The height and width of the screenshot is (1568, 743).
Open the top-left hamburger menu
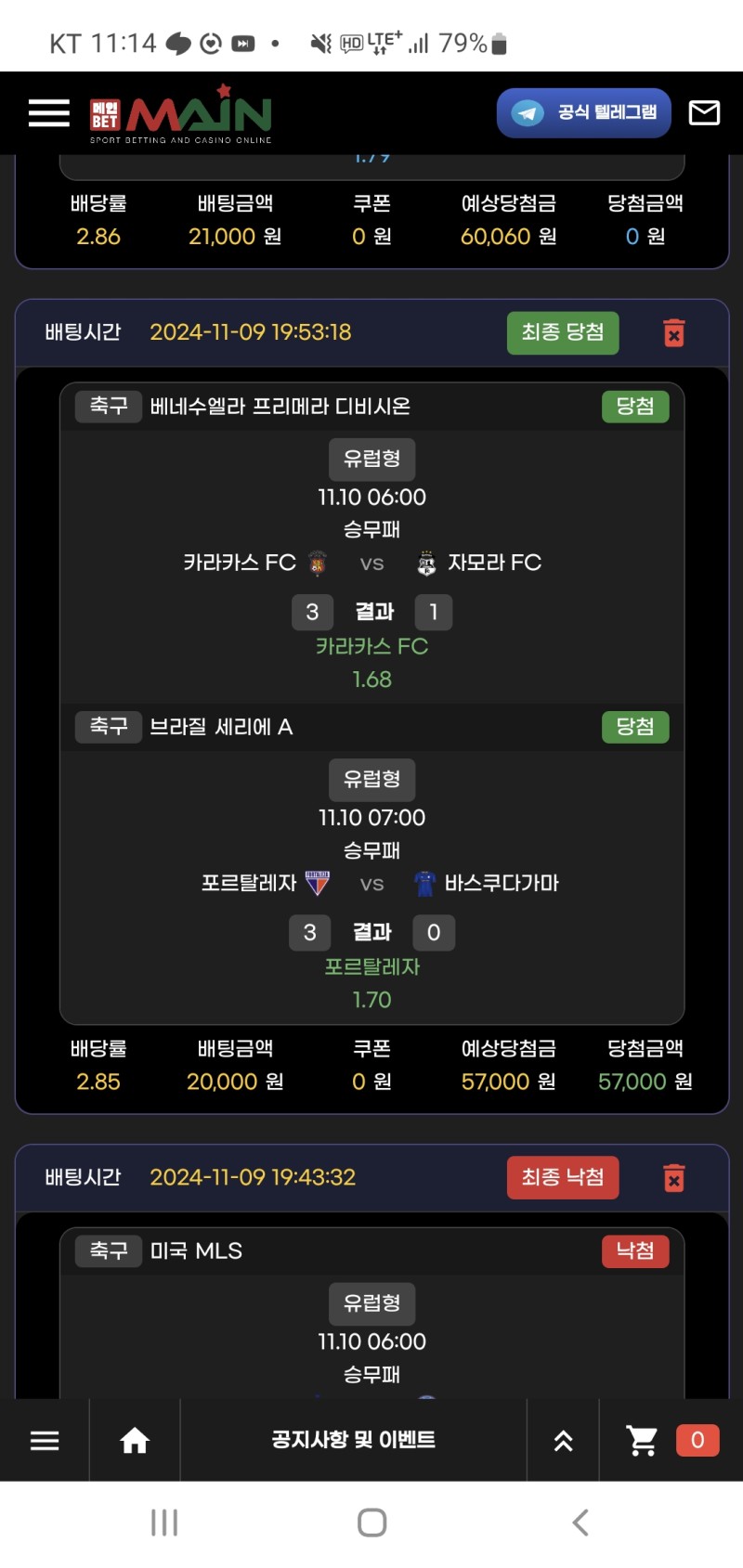(49, 113)
